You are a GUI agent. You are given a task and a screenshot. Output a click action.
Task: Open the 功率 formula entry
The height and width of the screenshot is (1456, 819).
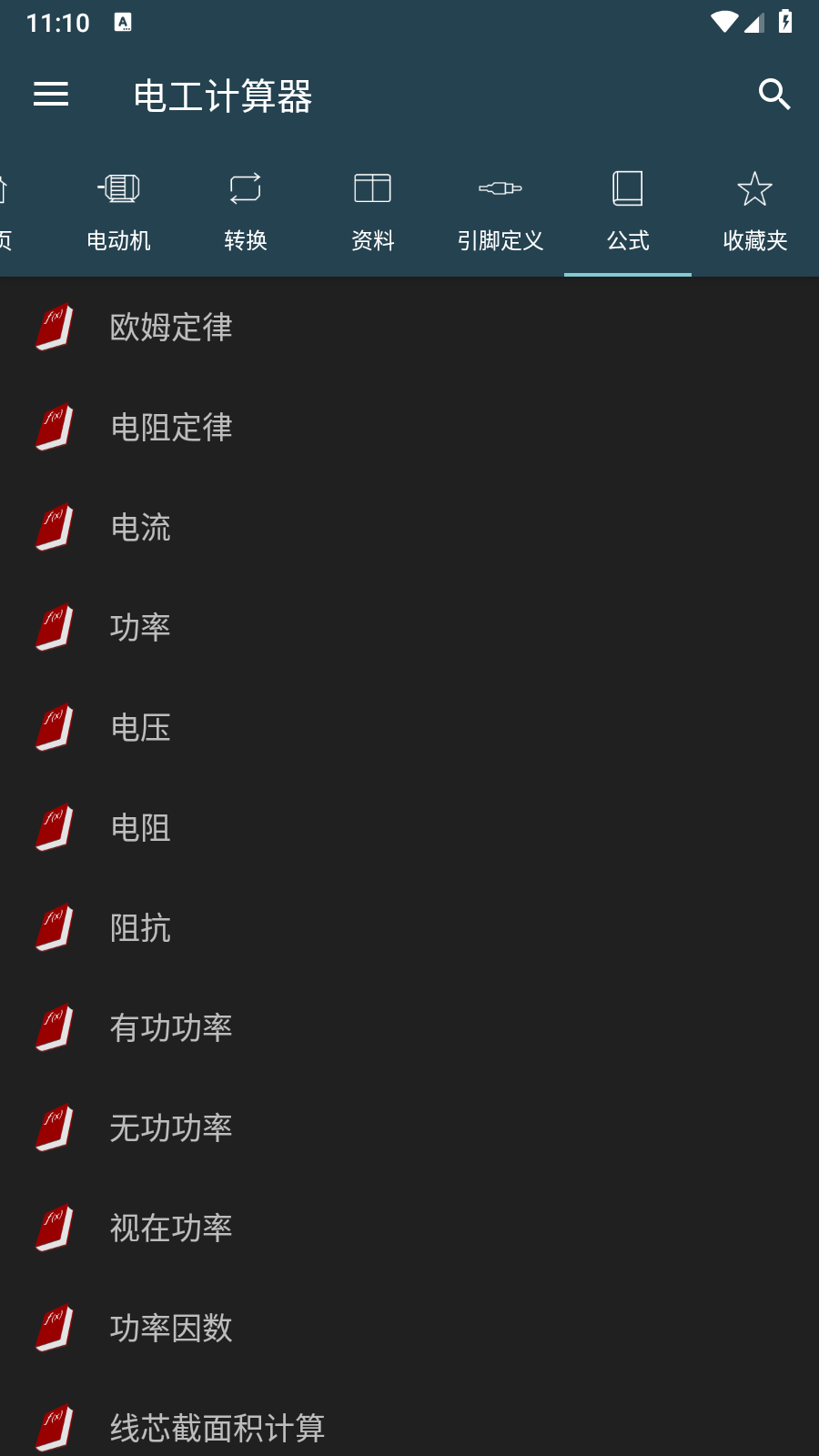coord(141,628)
